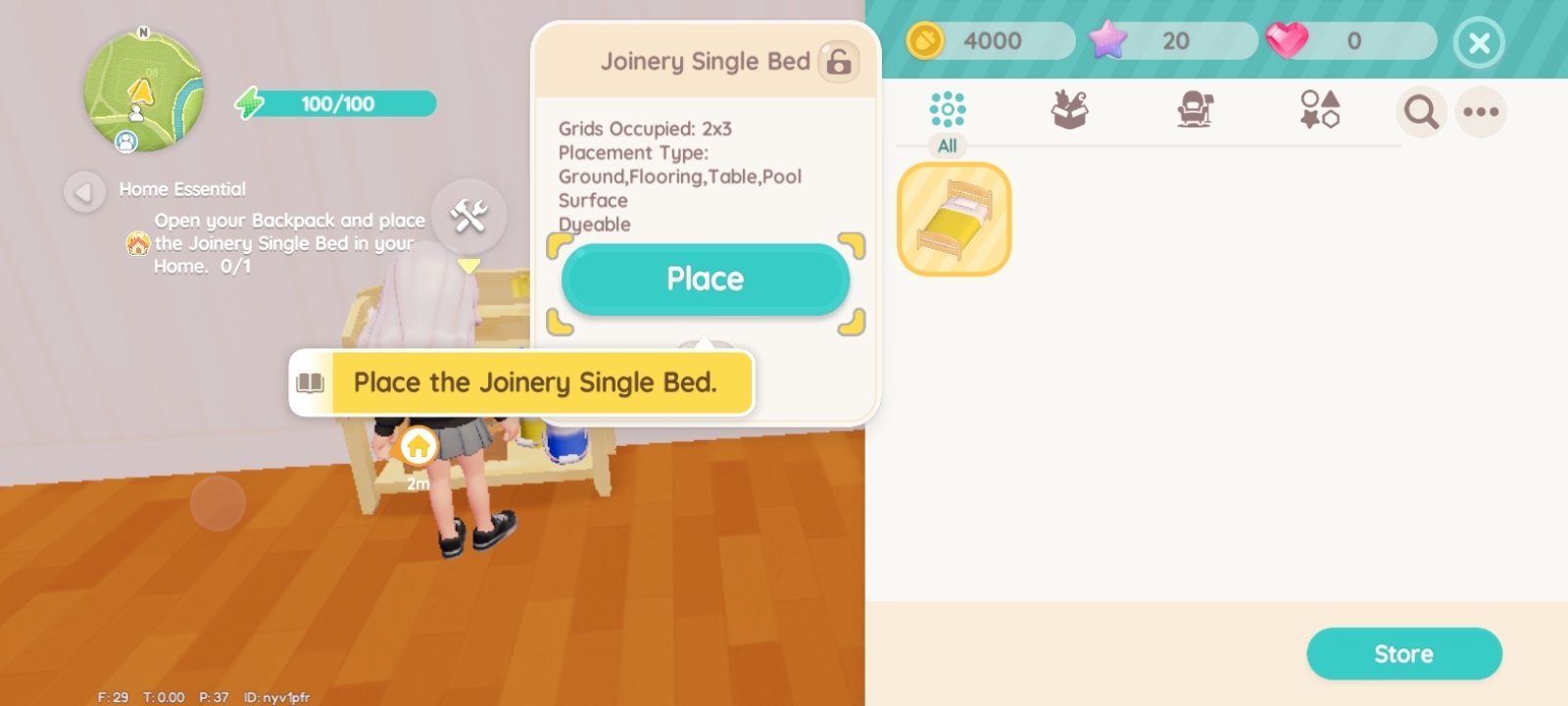Switch to the furniture armchair tab
1568x706 pixels.
[1195, 110]
